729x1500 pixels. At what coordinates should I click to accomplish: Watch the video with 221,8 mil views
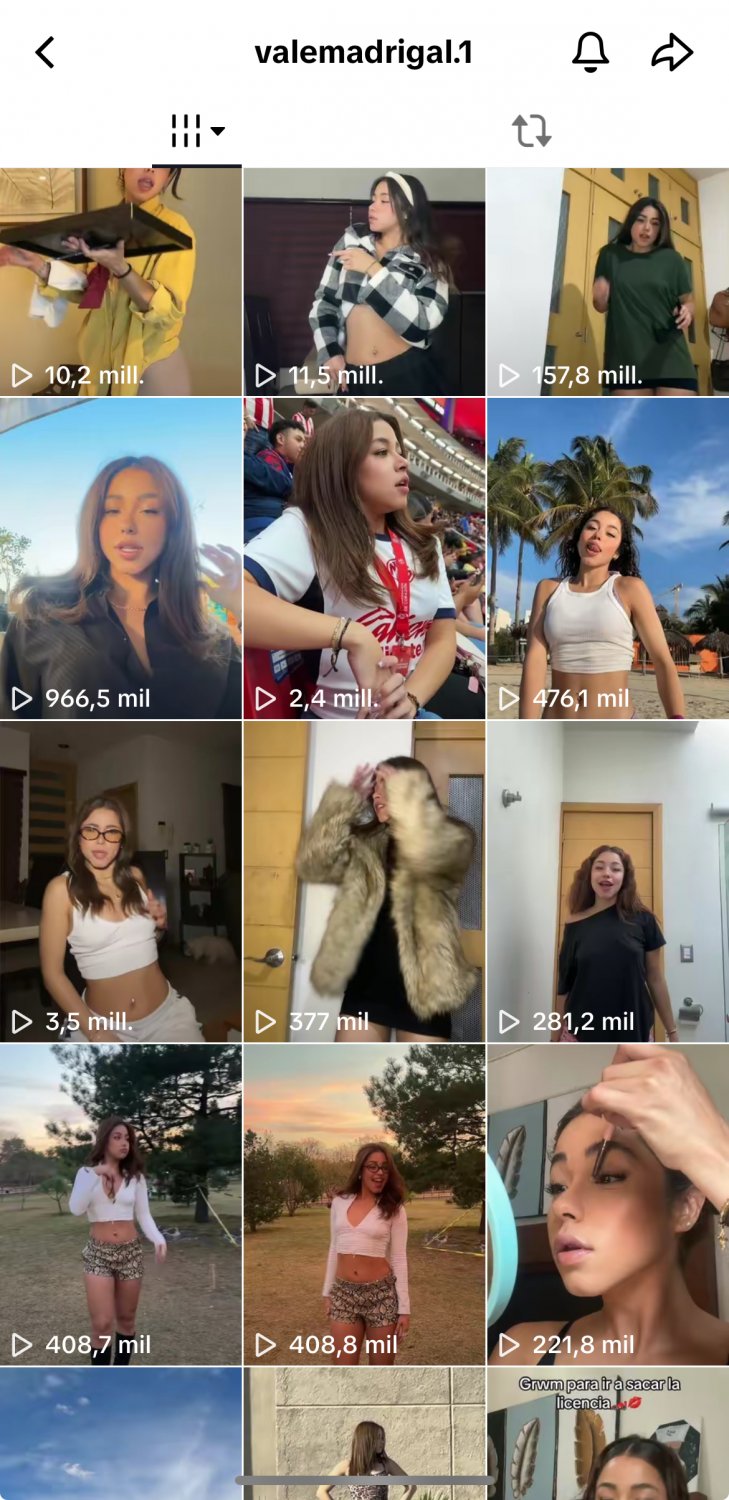608,1204
